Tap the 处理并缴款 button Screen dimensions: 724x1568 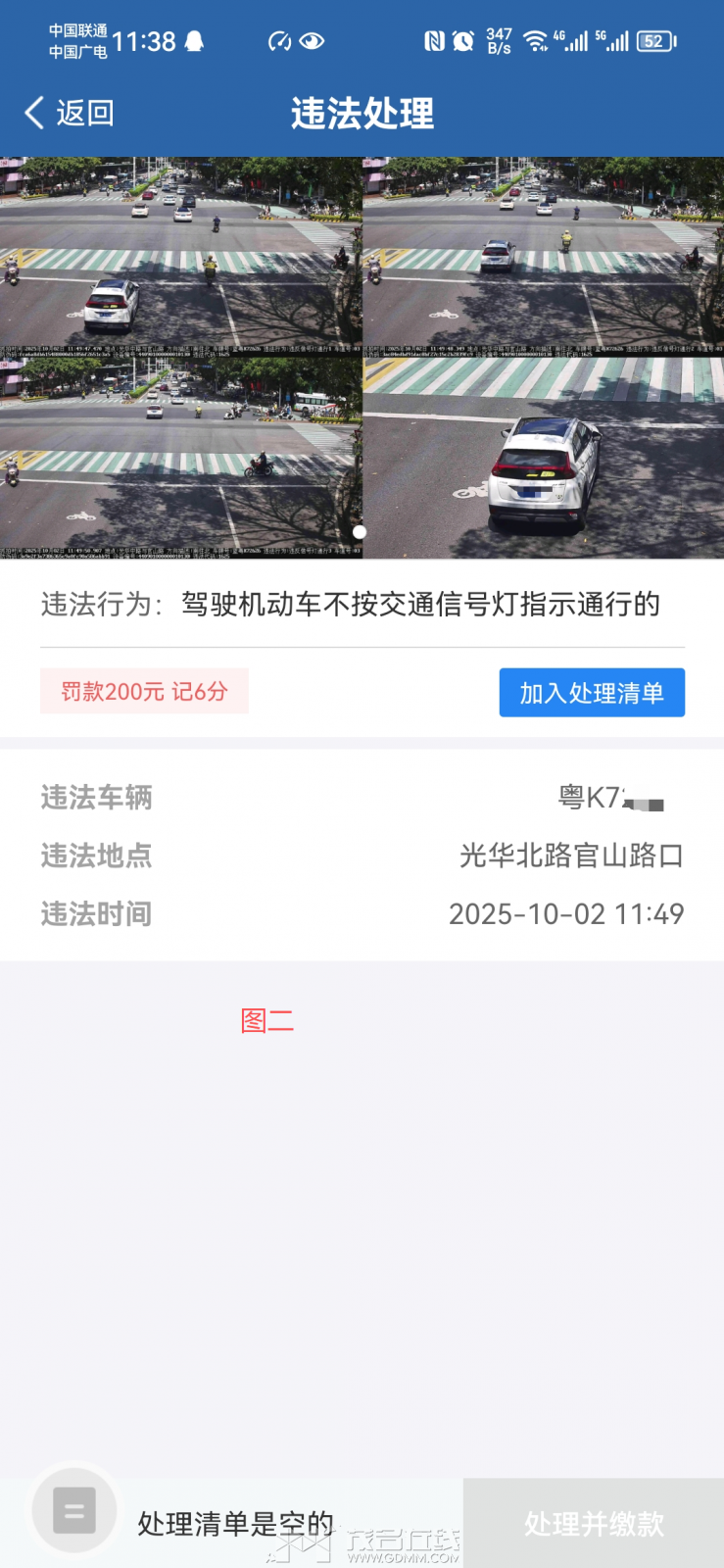(x=594, y=1523)
